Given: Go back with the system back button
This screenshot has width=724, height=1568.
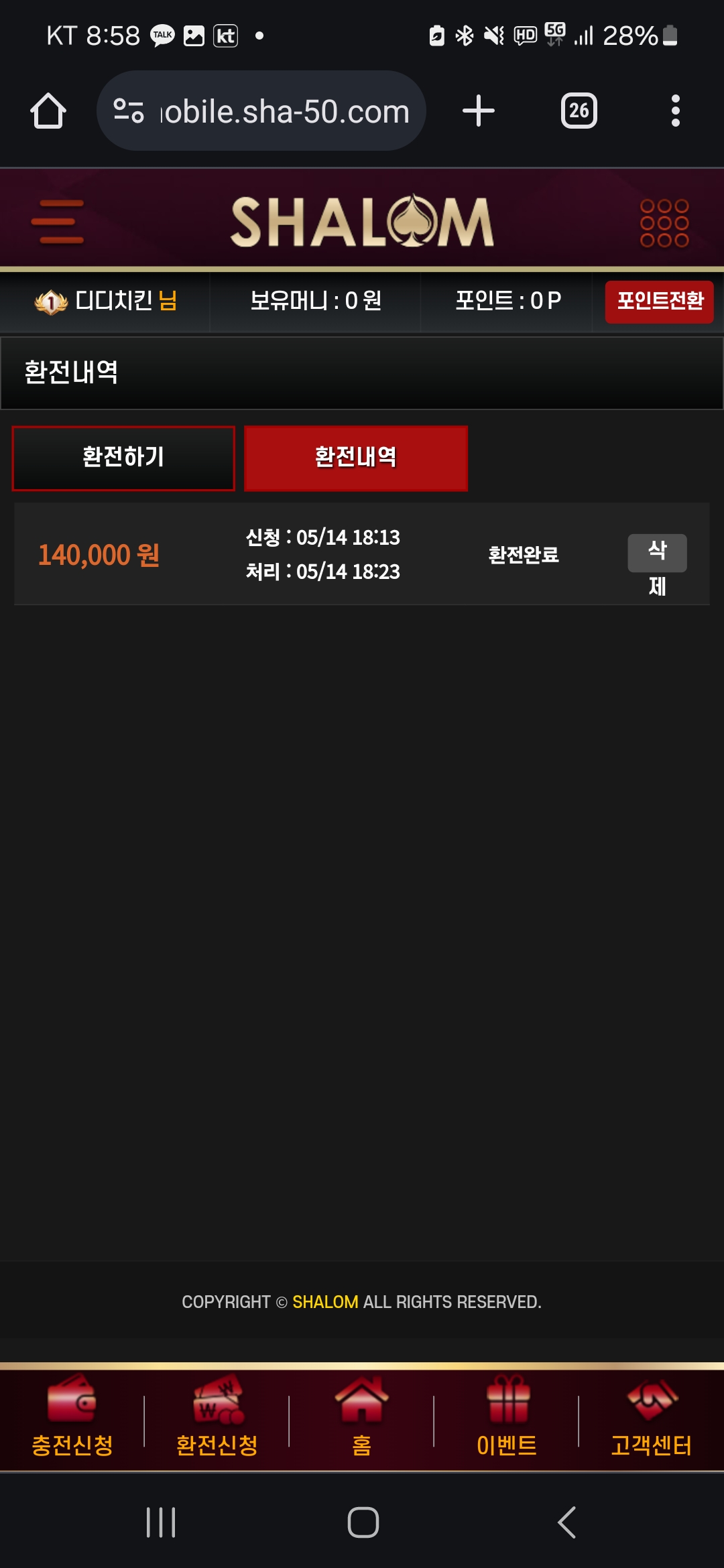Looking at the screenshot, I should pyautogui.click(x=566, y=1522).
